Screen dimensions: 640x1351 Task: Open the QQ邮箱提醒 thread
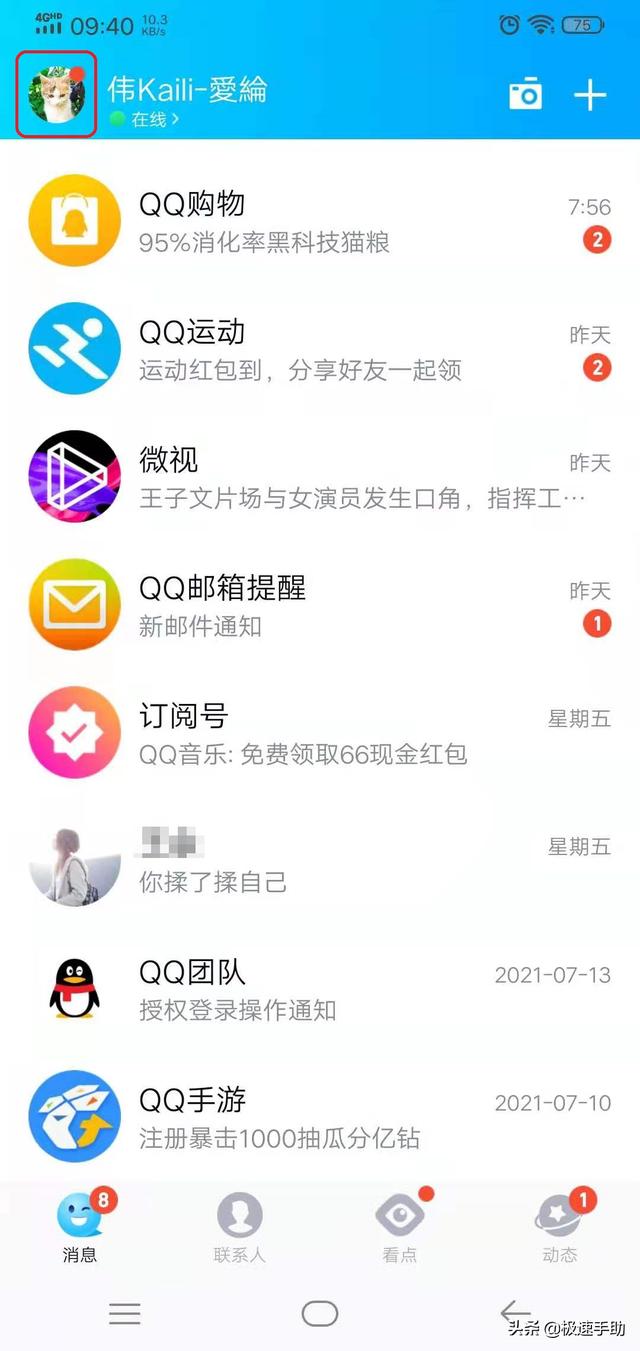coord(320,606)
